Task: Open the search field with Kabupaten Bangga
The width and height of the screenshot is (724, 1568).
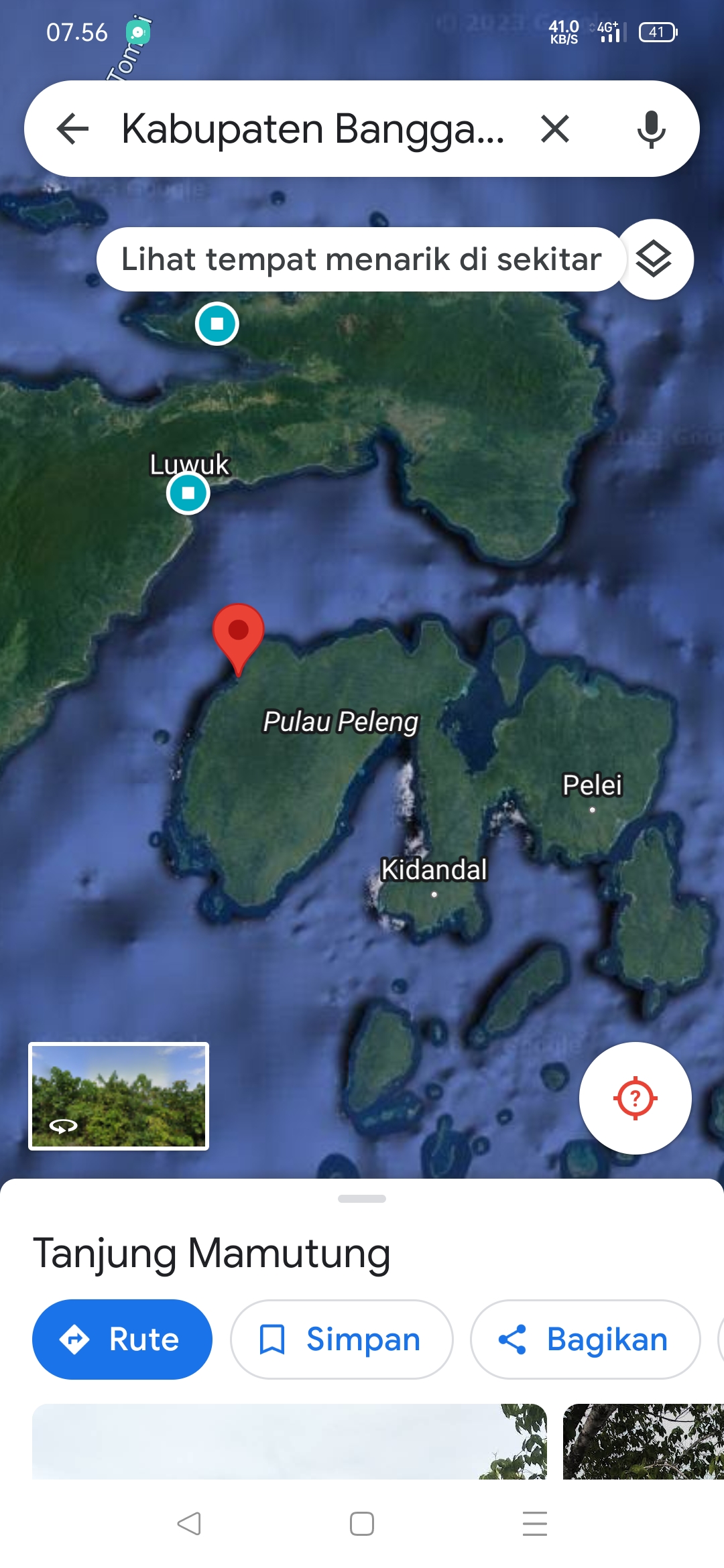Action: (x=312, y=129)
